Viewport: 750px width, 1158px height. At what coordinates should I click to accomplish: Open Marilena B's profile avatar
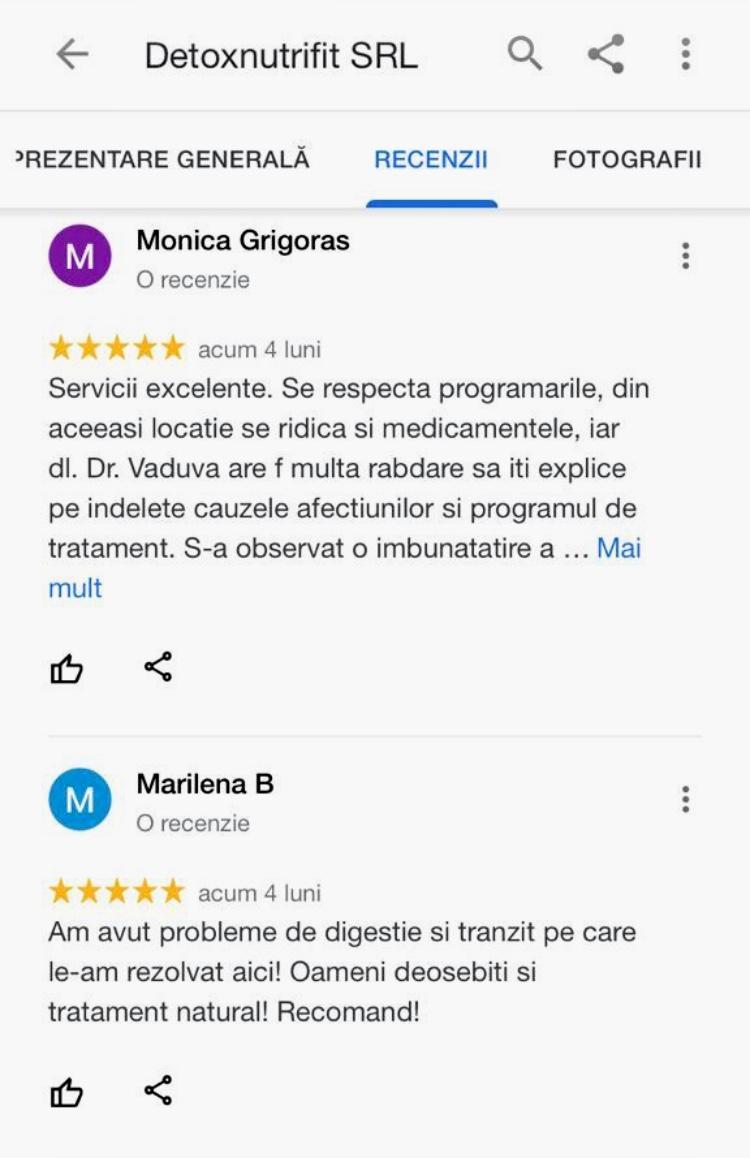pos(79,800)
